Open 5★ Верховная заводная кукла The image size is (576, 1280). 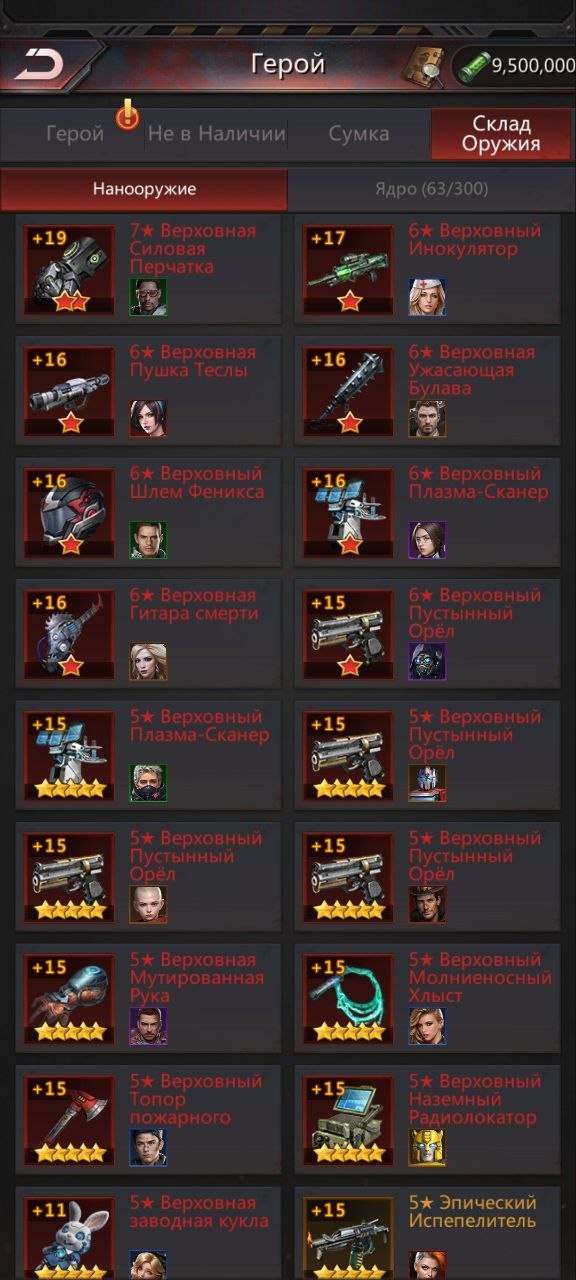[x=148, y=1233]
